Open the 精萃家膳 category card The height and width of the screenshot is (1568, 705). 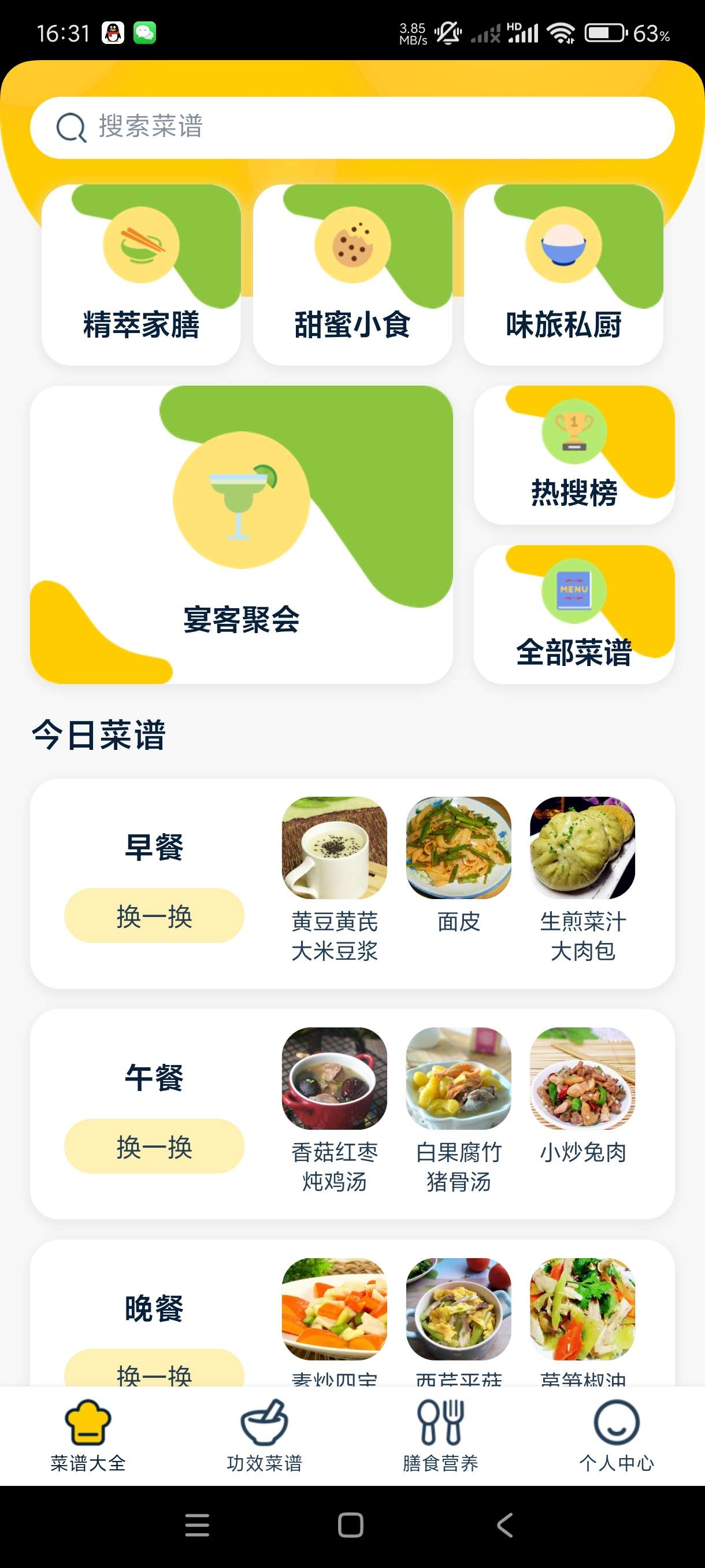141,275
